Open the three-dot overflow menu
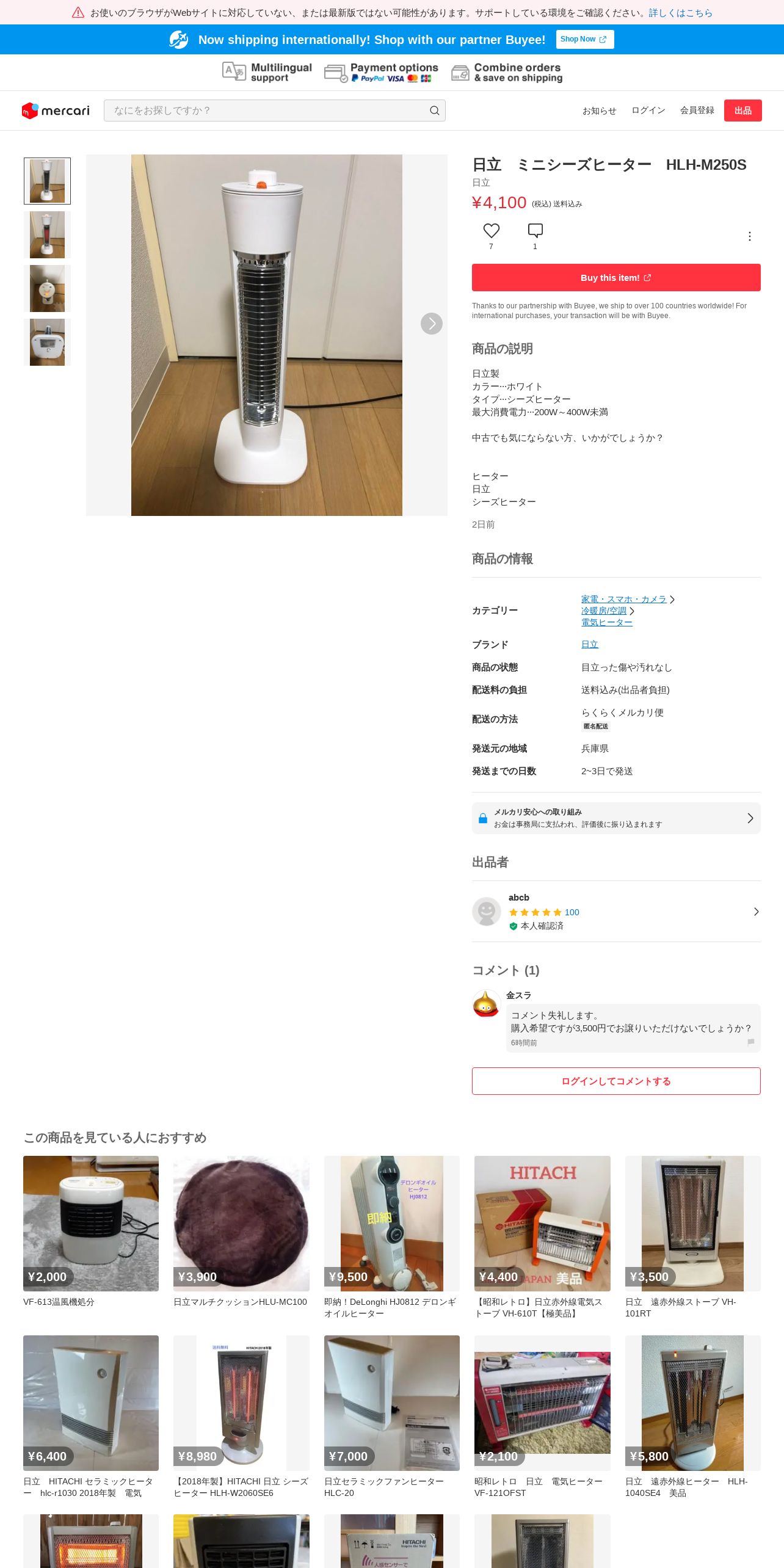Image resolution: width=784 pixels, height=1568 pixels. pyautogui.click(x=749, y=236)
